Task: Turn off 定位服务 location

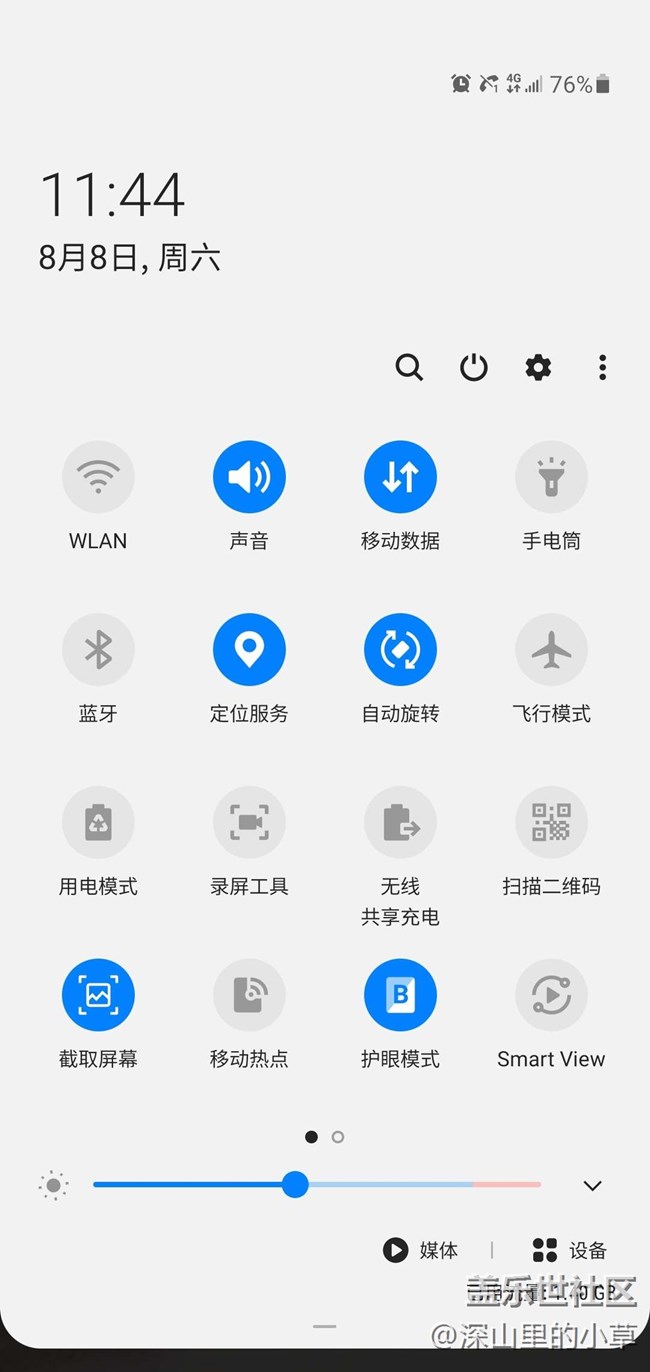Action: (249, 650)
